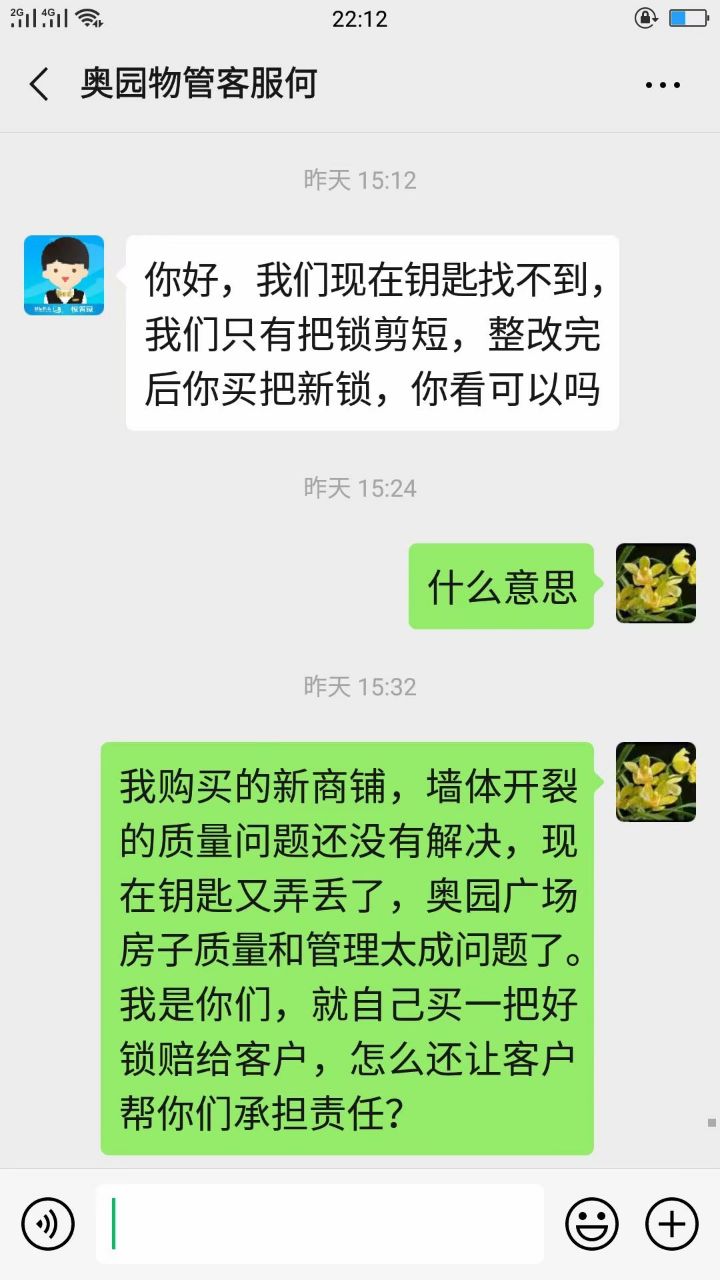
Task: Open the plus attachments menu
Action: click(671, 1223)
